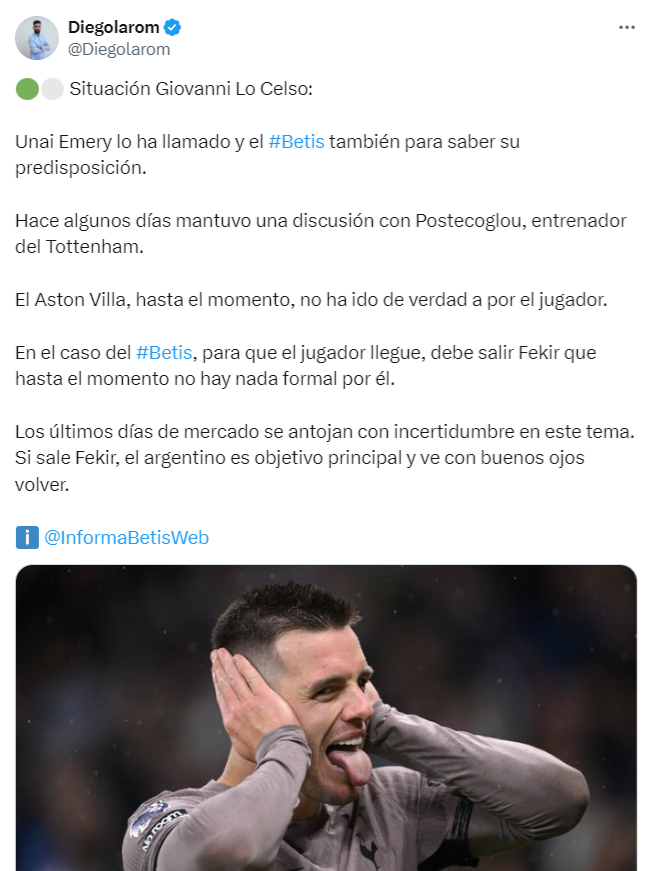
Task: Tap #Betis hashtag in the Fekir paragraph
Action: click(x=163, y=353)
